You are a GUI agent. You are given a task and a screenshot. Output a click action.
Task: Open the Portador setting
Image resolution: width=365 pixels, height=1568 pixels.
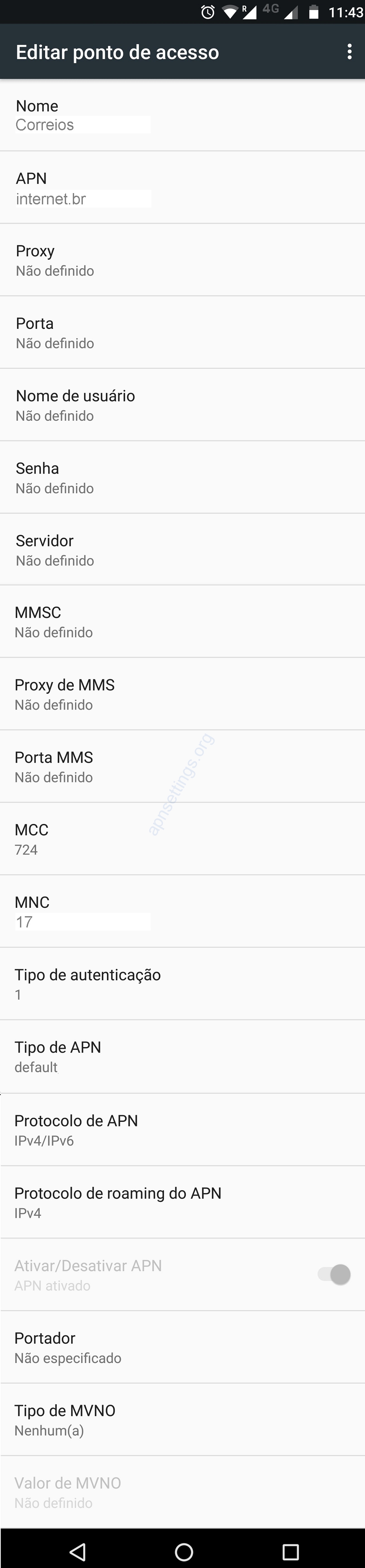pyautogui.click(x=182, y=1347)
